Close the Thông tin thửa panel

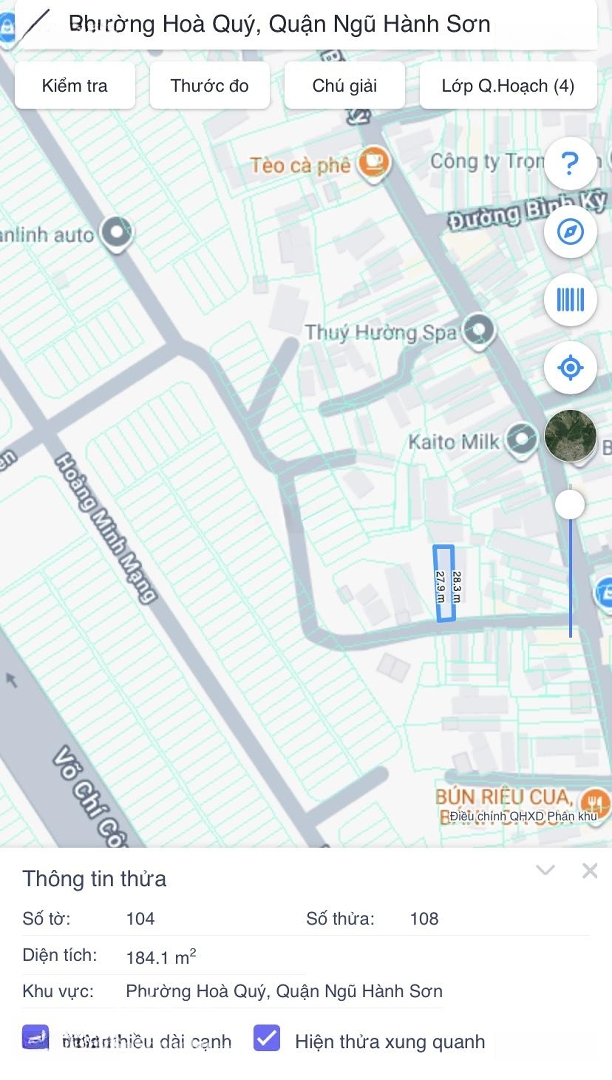pyautogui.click(x=590, y=871)
